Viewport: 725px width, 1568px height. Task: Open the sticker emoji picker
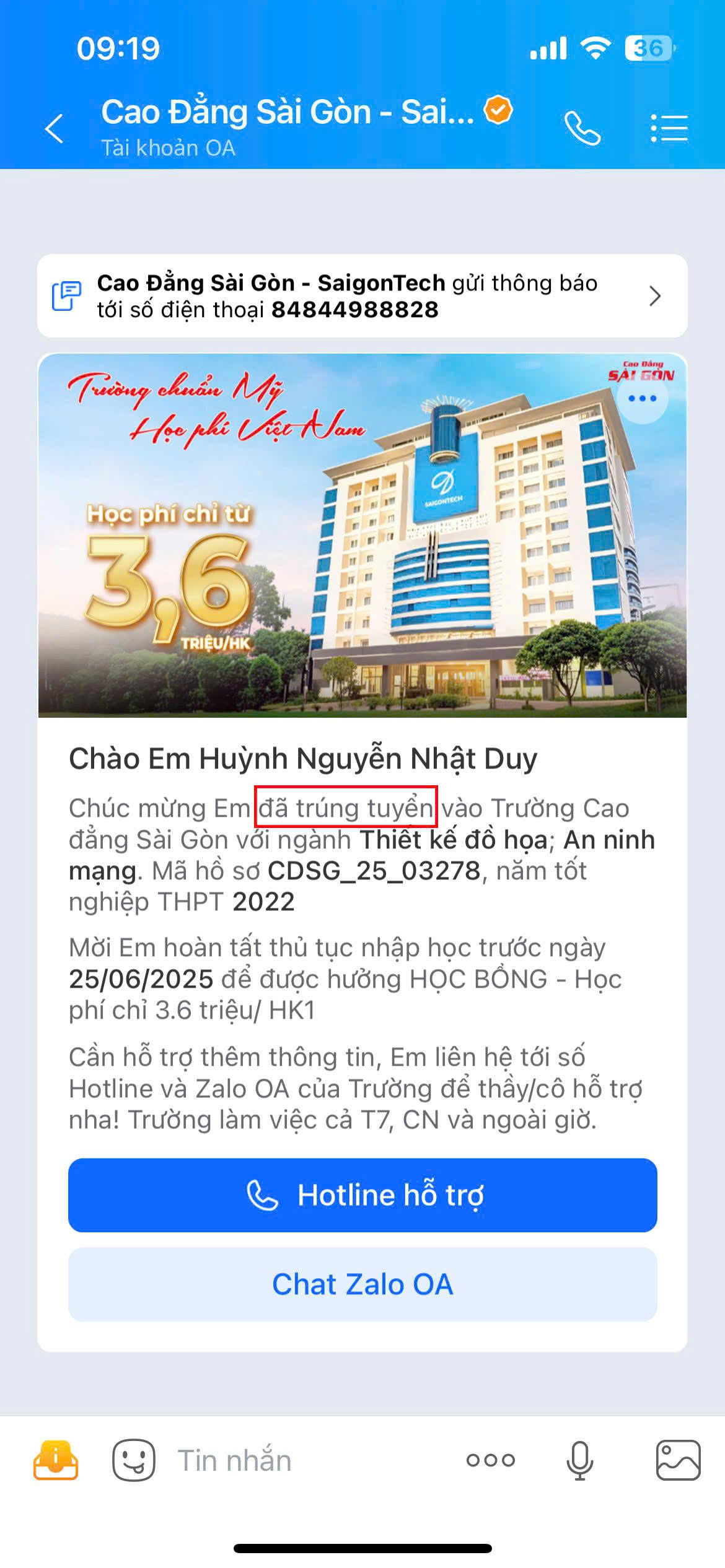(x=133, y=1460)
